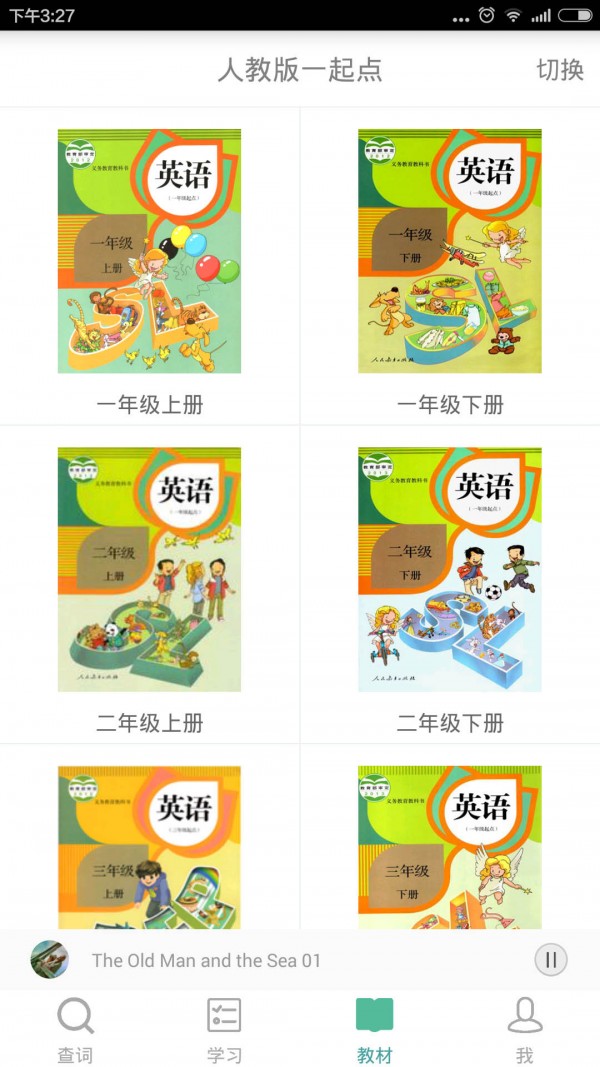Select the 教材 tab

tap(374, 1030)
